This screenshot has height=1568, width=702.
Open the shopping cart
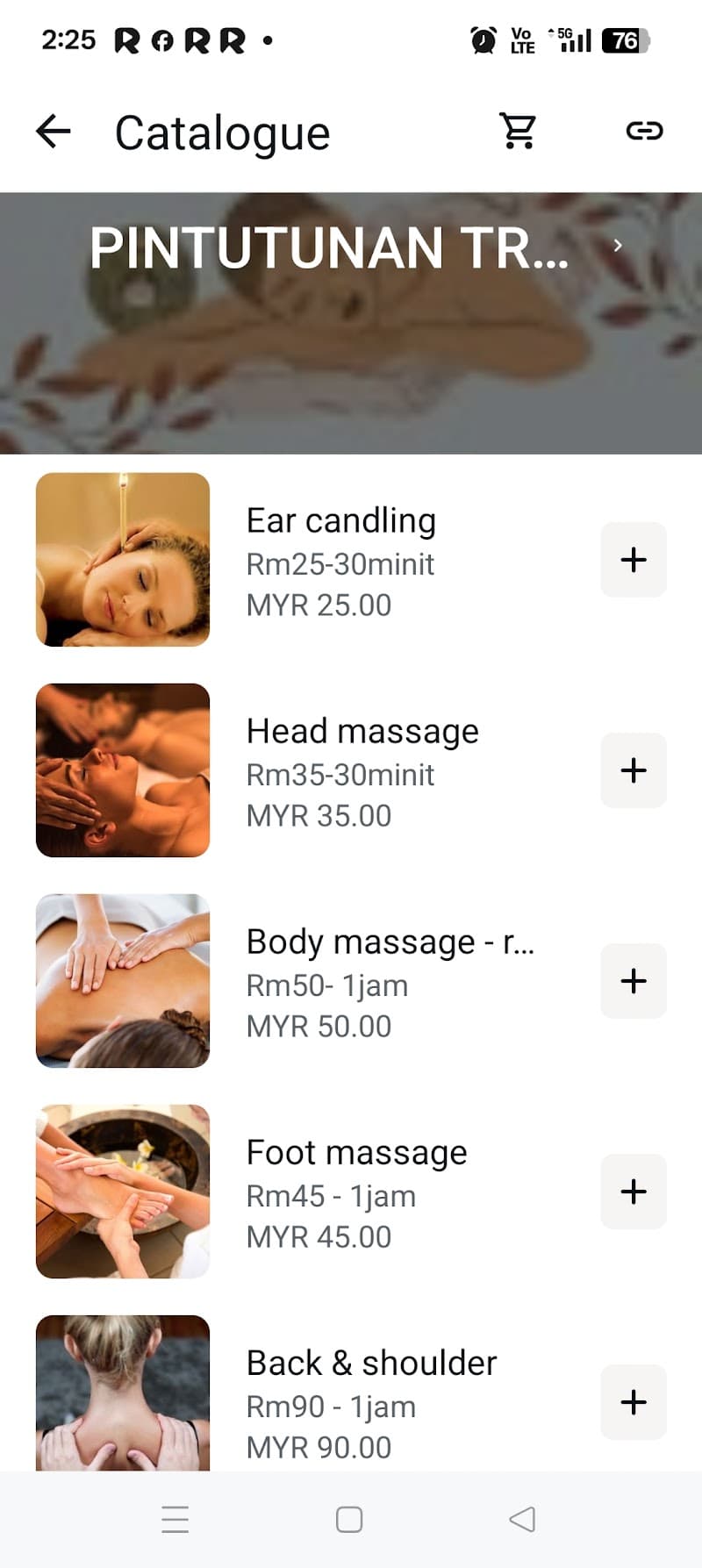pyautogui.click(x=518, y=132)
